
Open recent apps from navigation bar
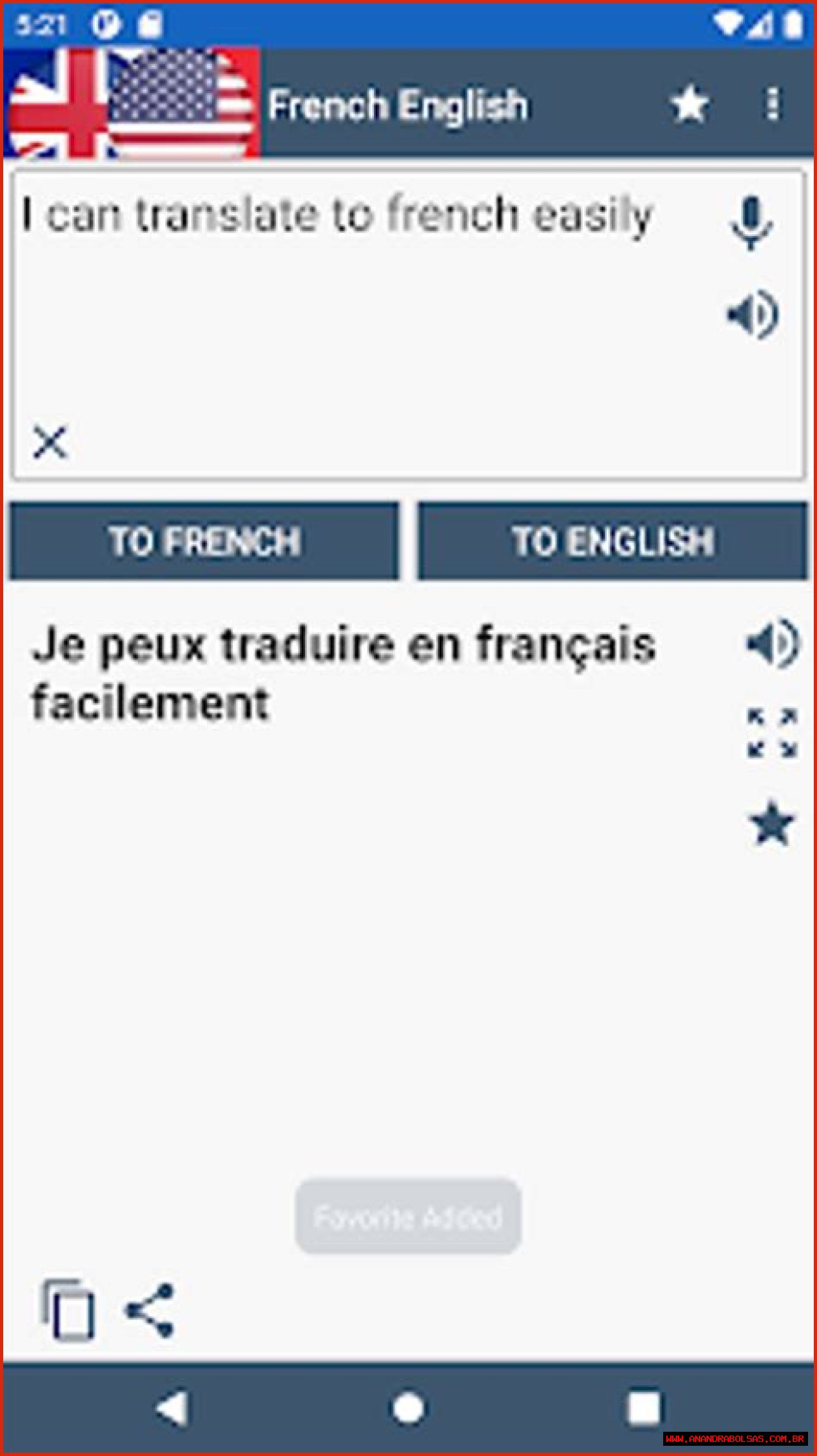[643, 1408]
